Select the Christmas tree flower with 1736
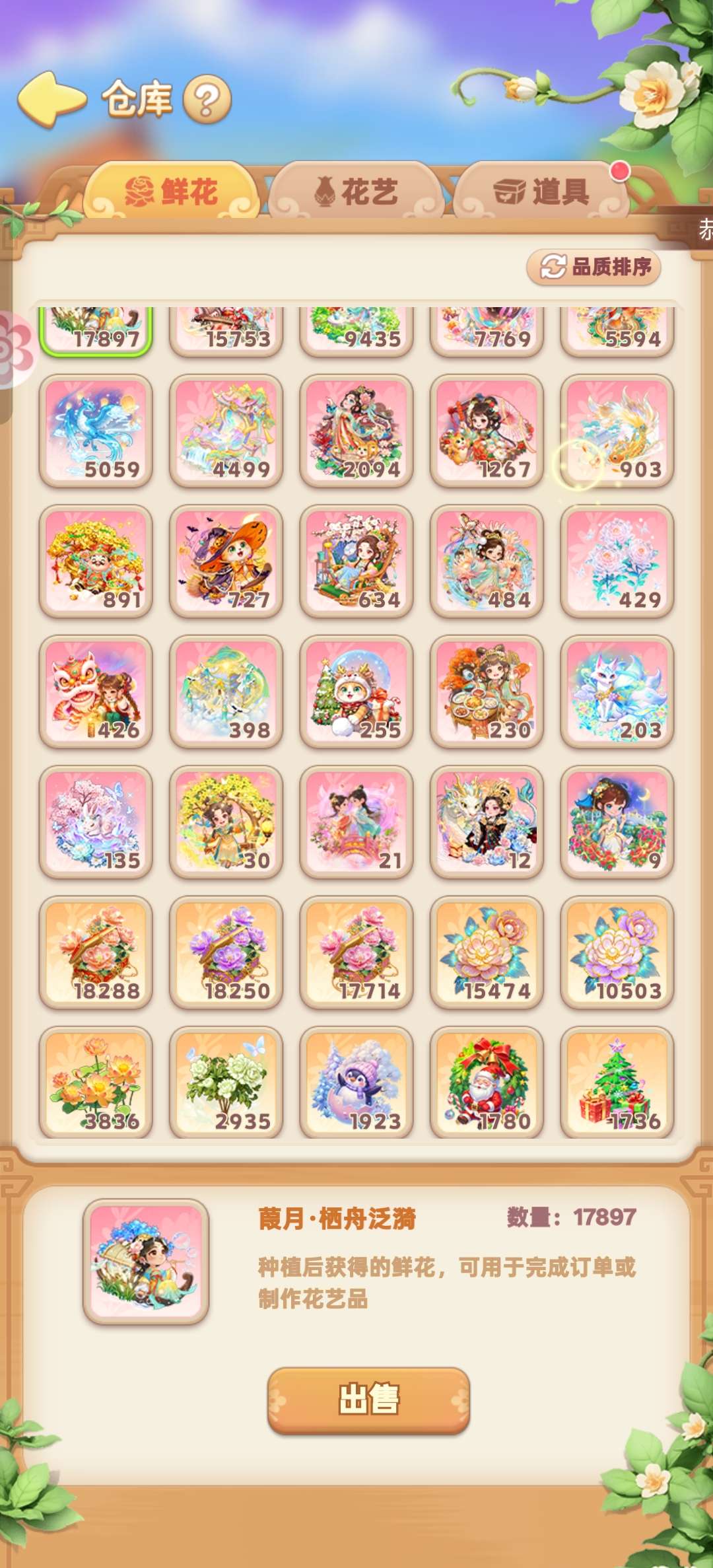The height and width of the screenshot is (1568, 713). pyautogui.click(x=617, y=1082)
